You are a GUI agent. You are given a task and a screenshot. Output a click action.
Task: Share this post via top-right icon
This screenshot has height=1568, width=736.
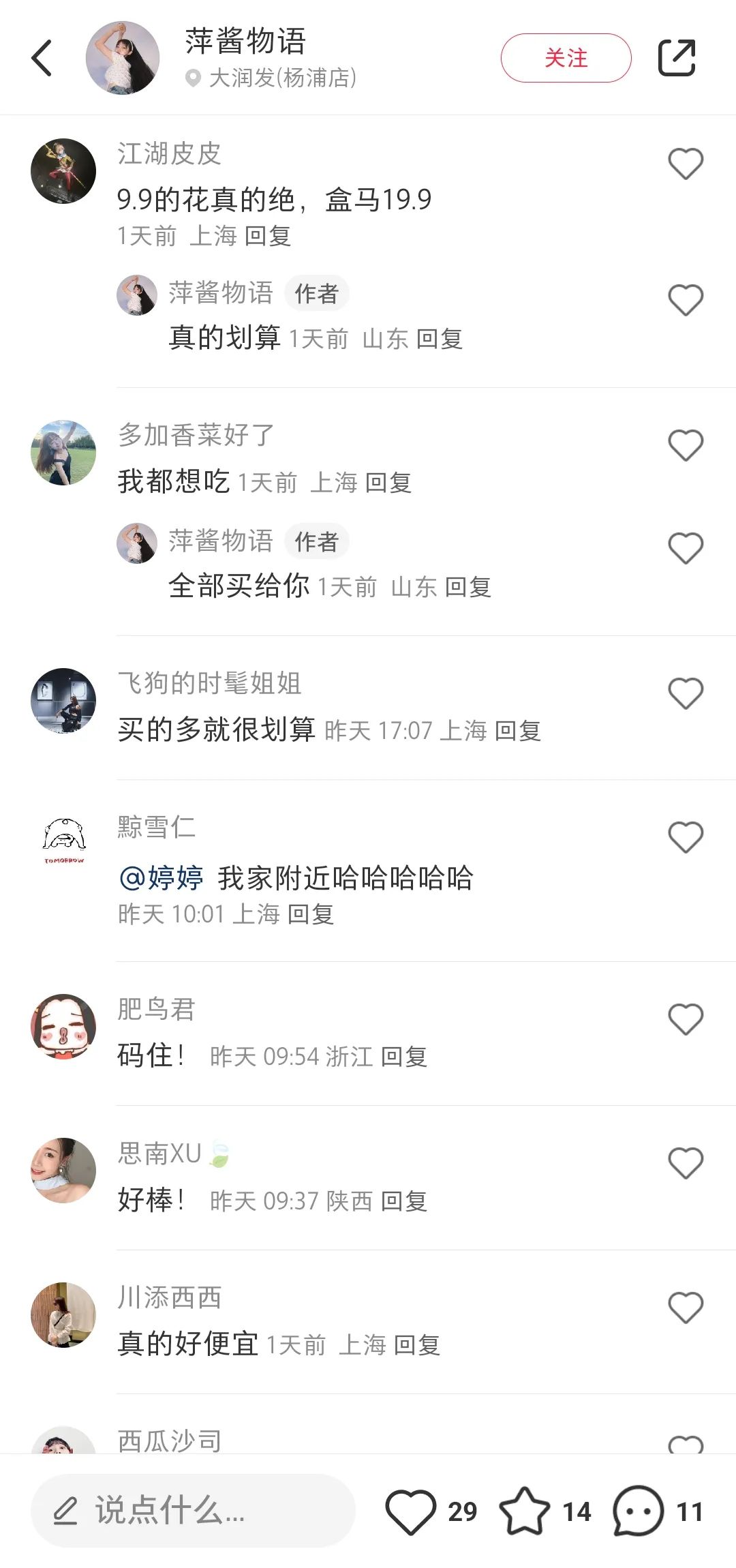point(676,58)
